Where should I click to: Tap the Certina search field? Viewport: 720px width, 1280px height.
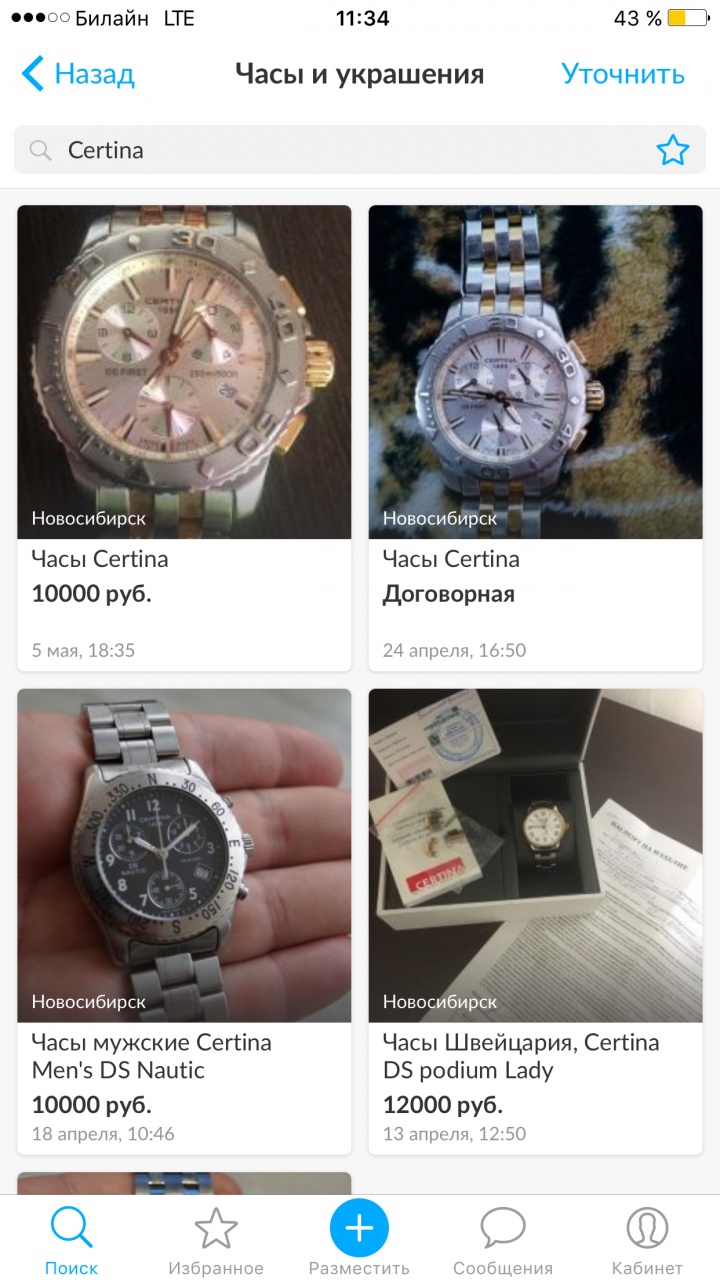tap(340, 150)
